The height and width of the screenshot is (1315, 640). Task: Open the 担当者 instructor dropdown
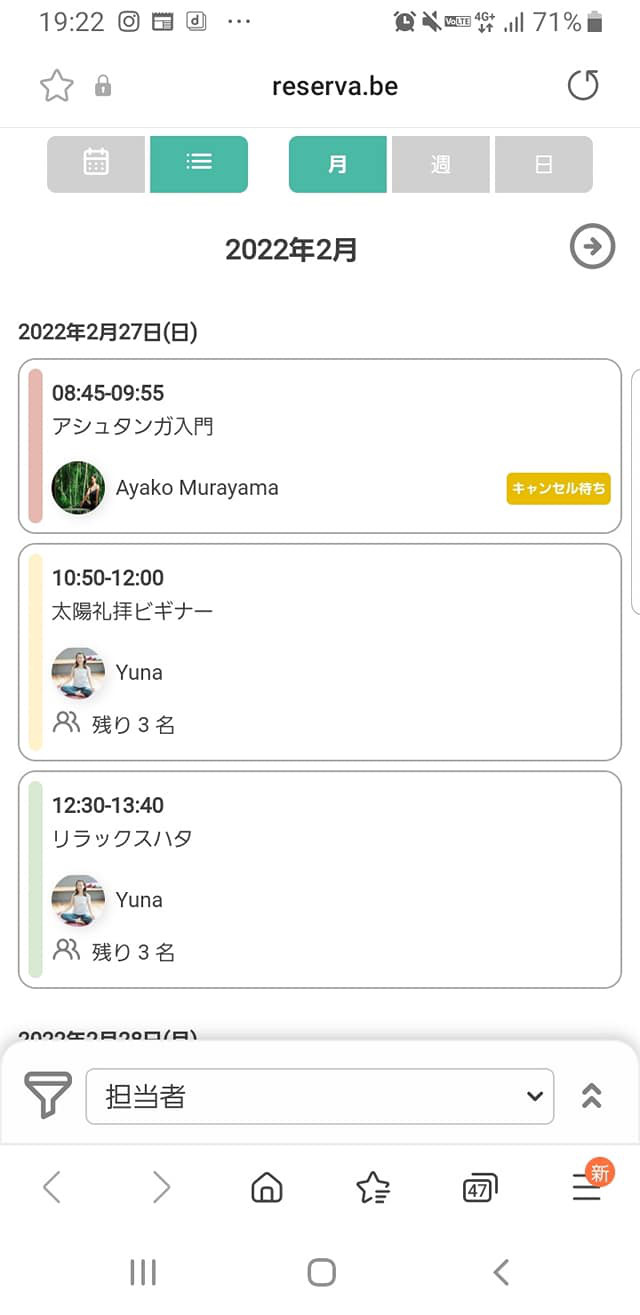click(x=320, y=1096)
